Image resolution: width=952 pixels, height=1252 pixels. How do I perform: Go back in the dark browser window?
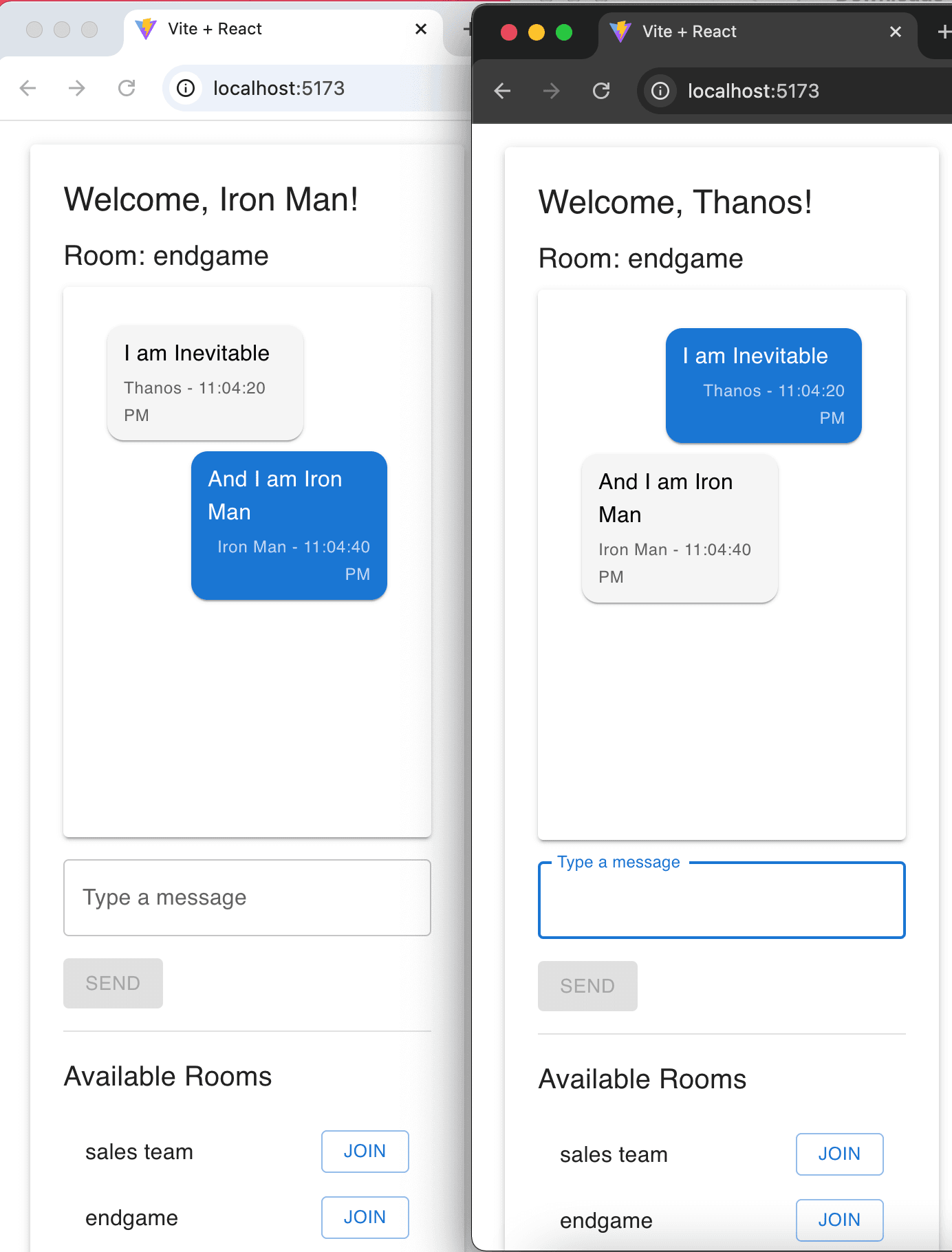(503, 91)
